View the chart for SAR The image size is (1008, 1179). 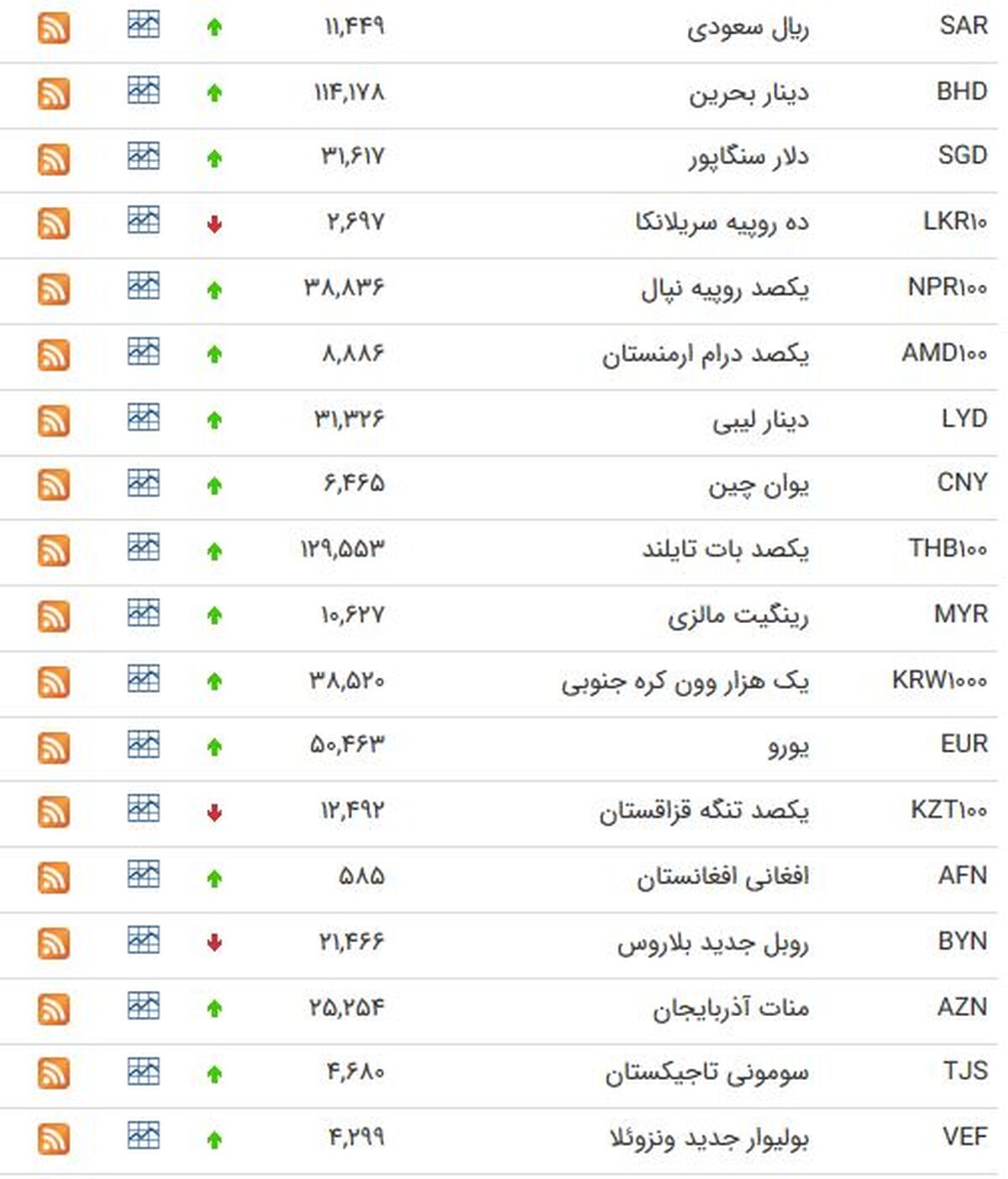[x=144, y=25]
